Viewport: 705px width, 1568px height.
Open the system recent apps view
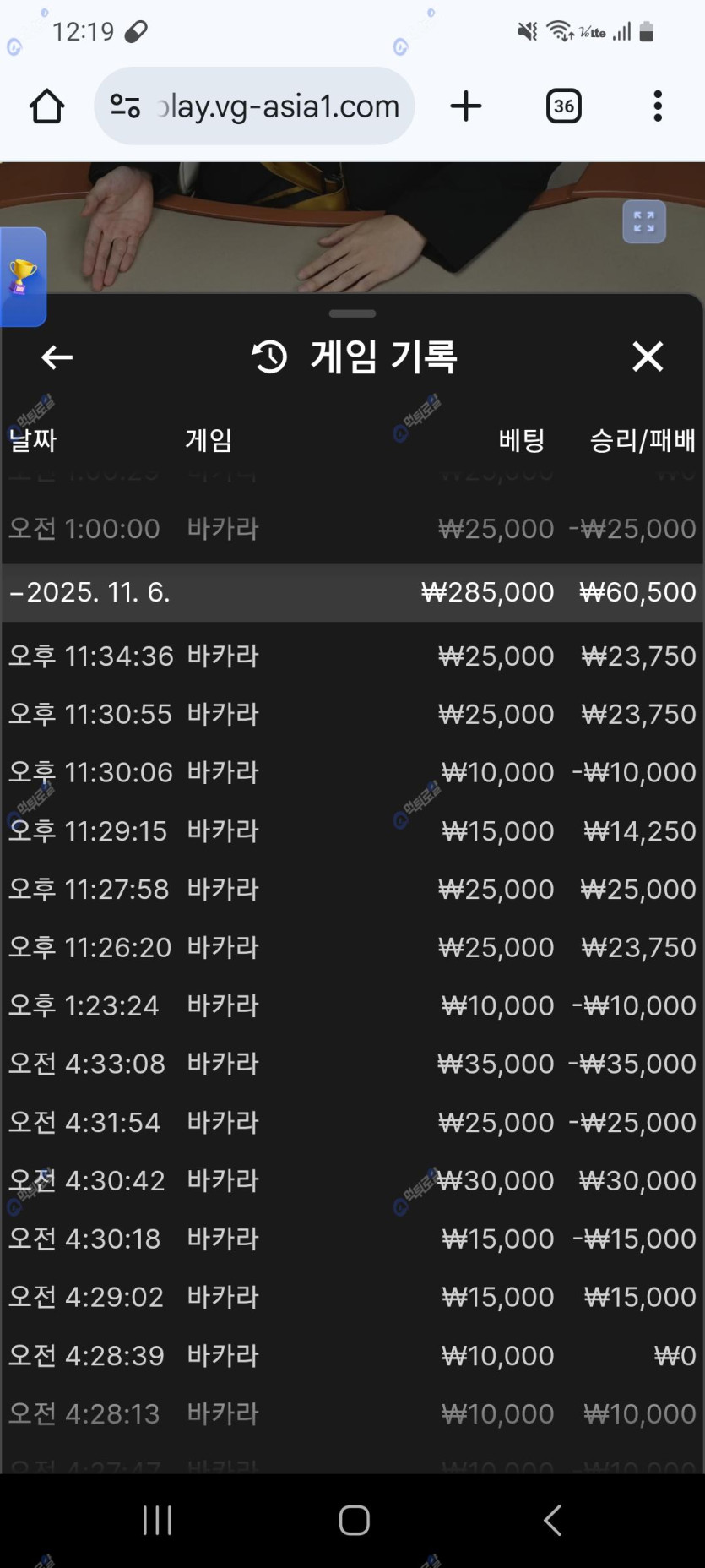[x=157, y=1520]
